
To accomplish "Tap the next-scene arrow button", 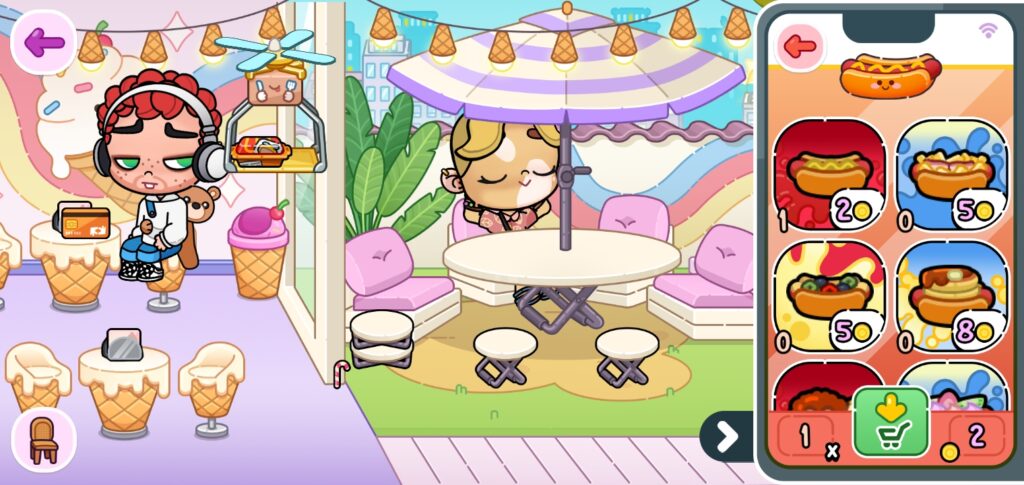I will pos(726,436).
